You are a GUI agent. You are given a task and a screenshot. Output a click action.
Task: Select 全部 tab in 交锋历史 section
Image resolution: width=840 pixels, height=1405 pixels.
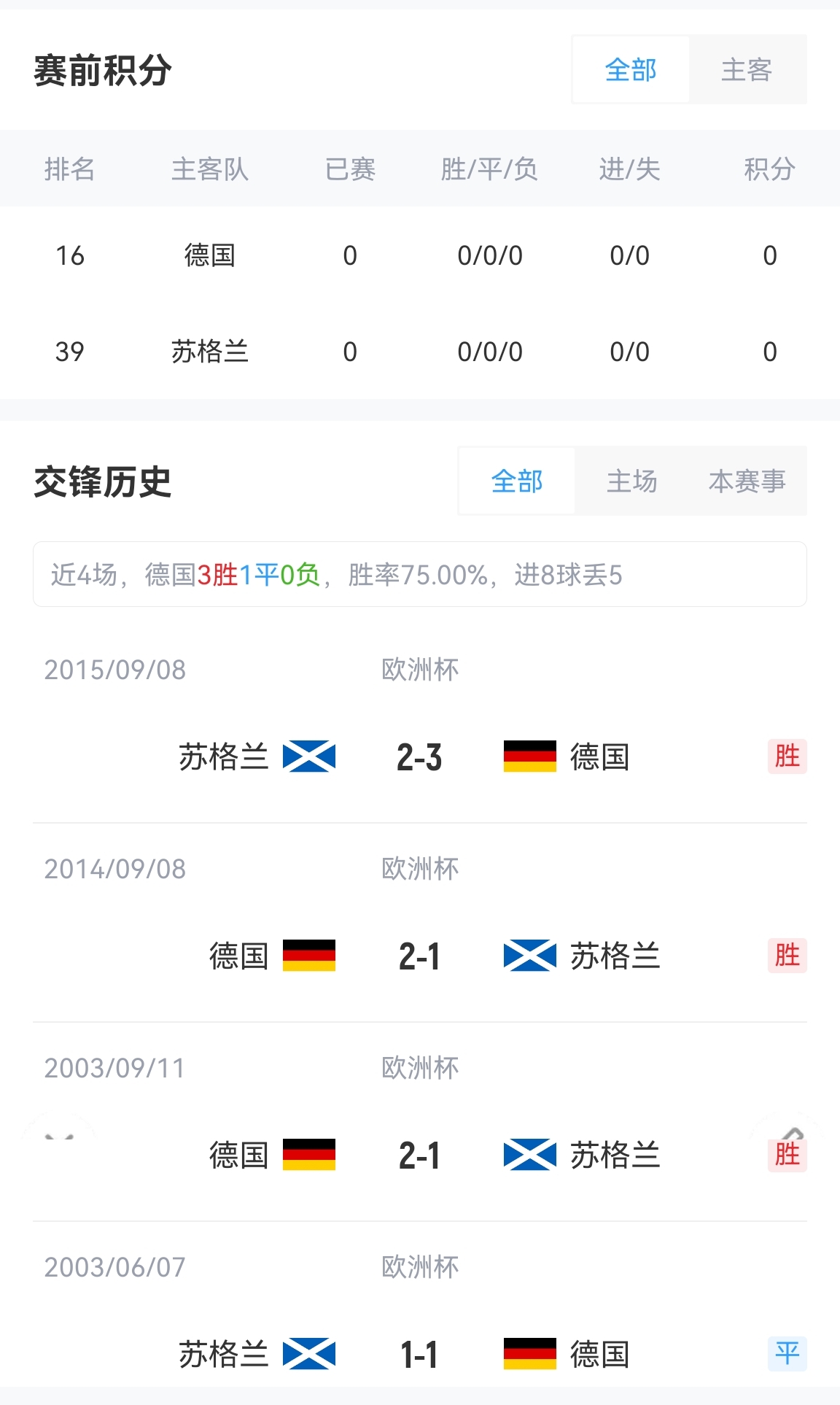[517, 481]
